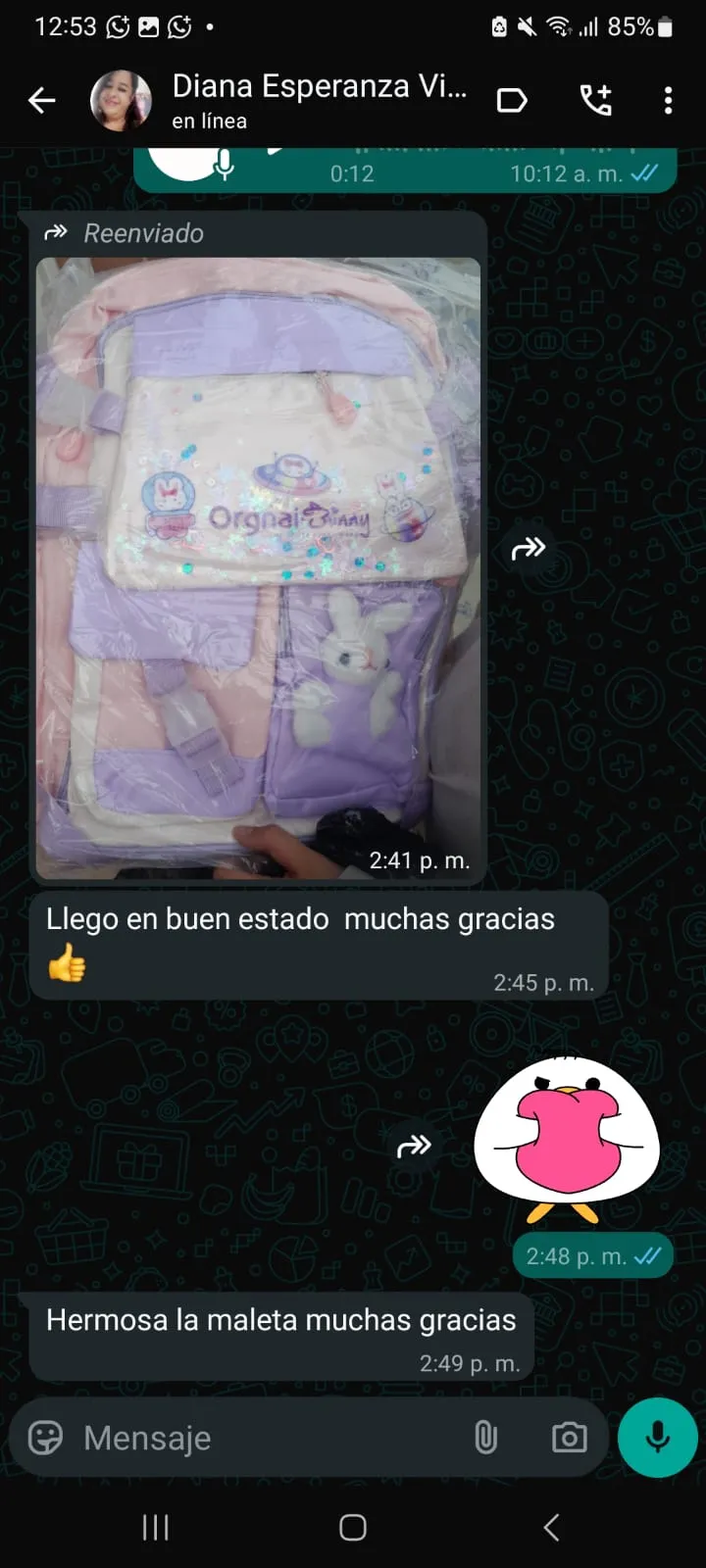Forward the duck sticker

414,1146
